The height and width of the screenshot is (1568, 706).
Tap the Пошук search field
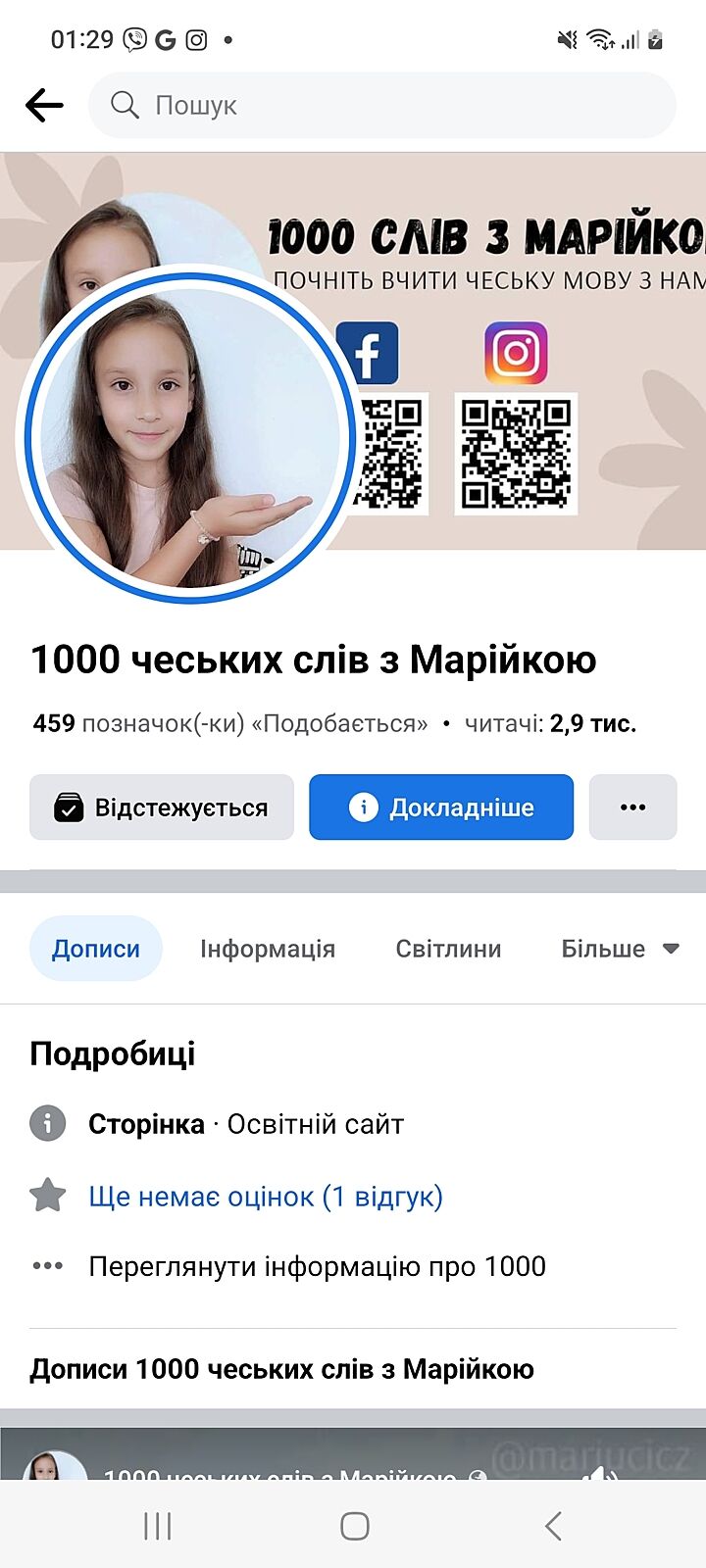382,105
